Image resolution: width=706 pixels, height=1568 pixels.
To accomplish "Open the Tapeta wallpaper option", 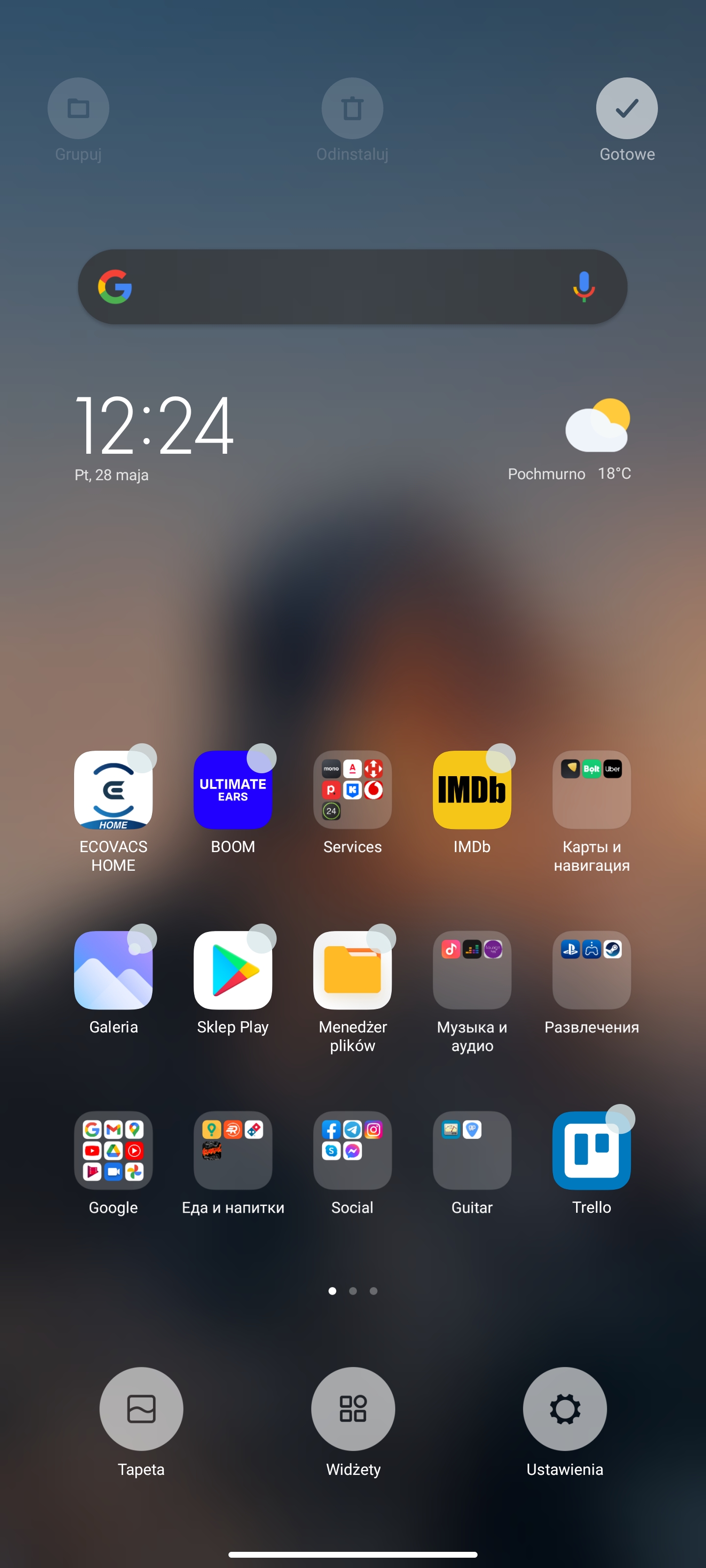I will click(x=141, y=1409).
